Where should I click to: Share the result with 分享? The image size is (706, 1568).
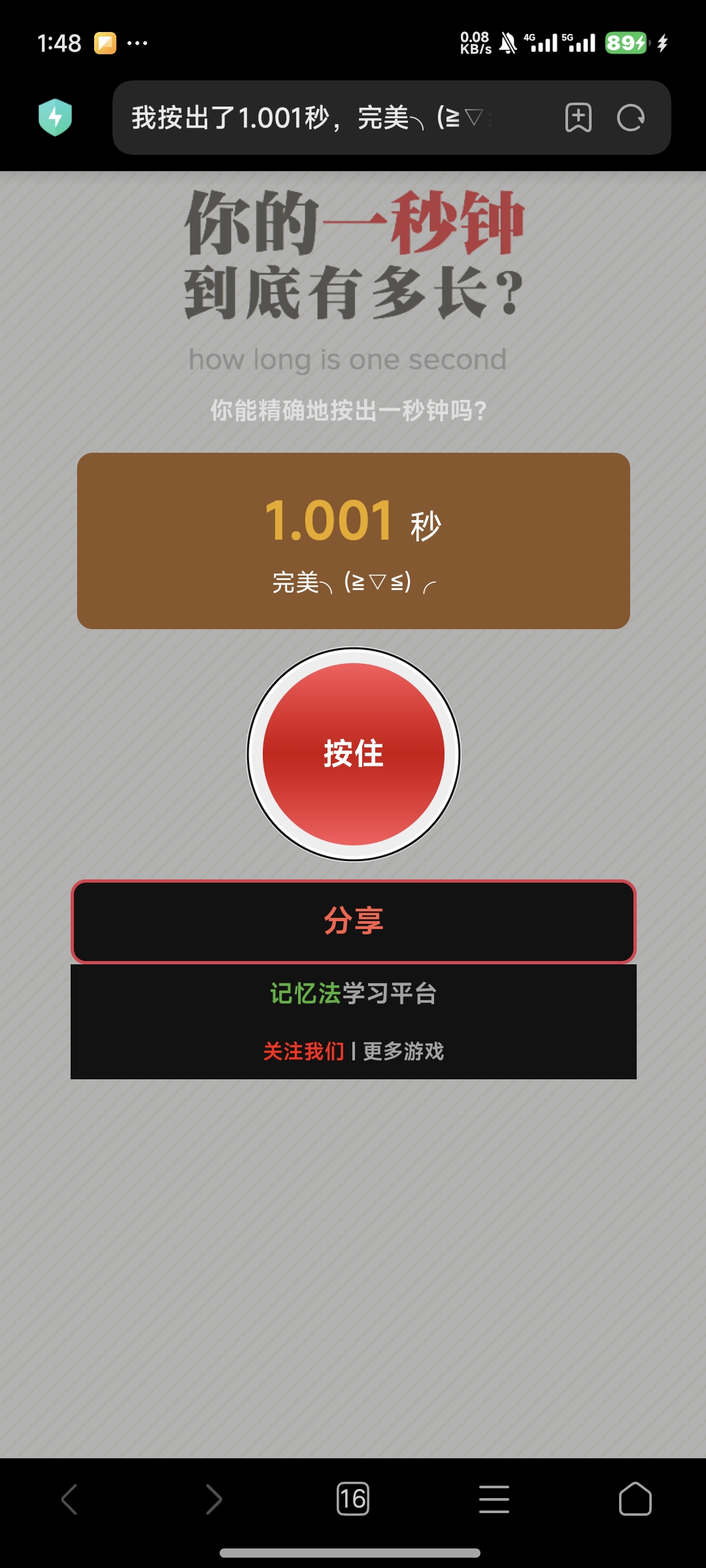[354, 921]
